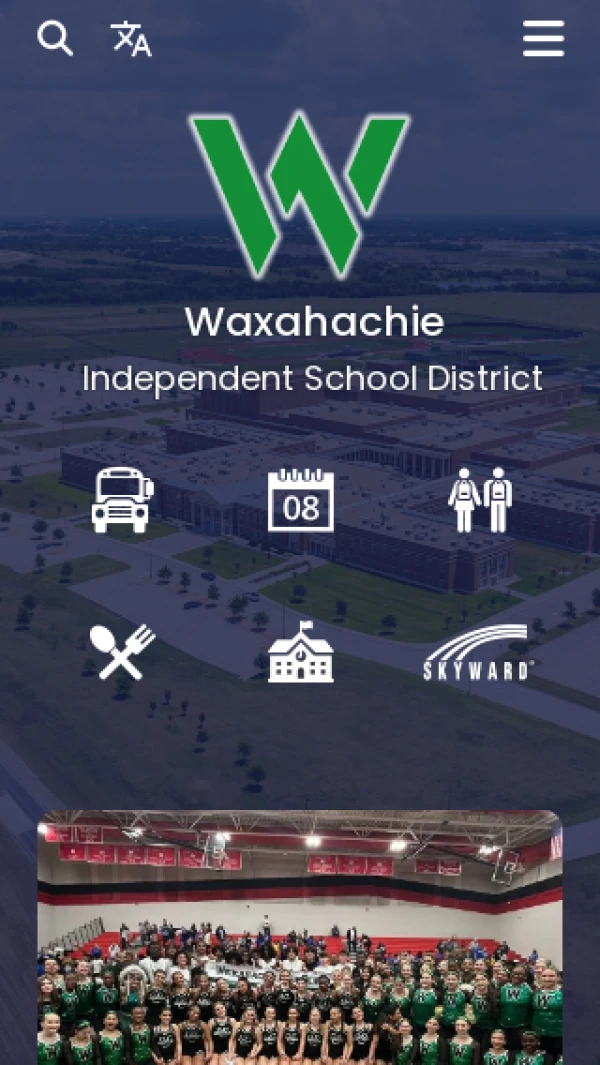Open the search icon
This screenshot has height=1065, width=600.
55,39
